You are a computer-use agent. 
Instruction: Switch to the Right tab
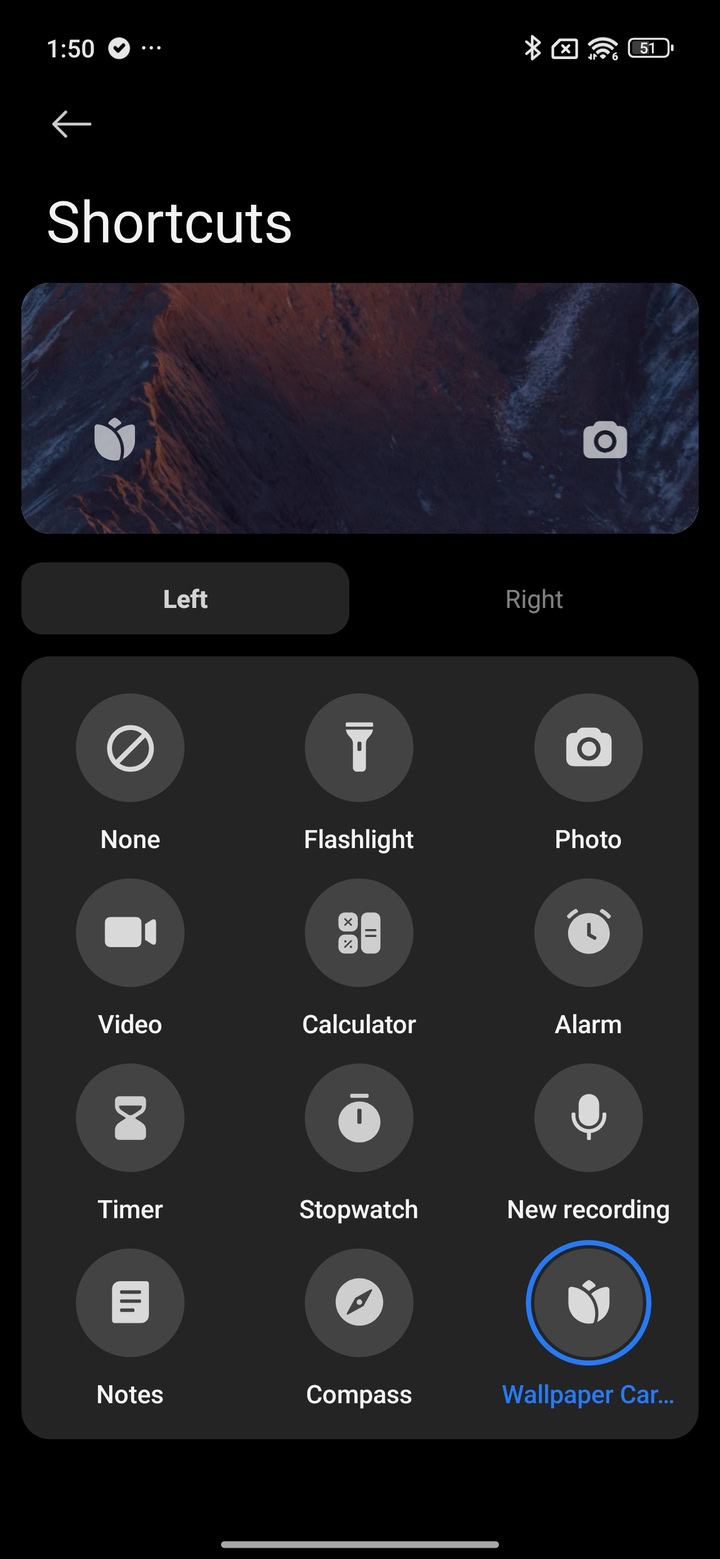click(x=534, y=599)
